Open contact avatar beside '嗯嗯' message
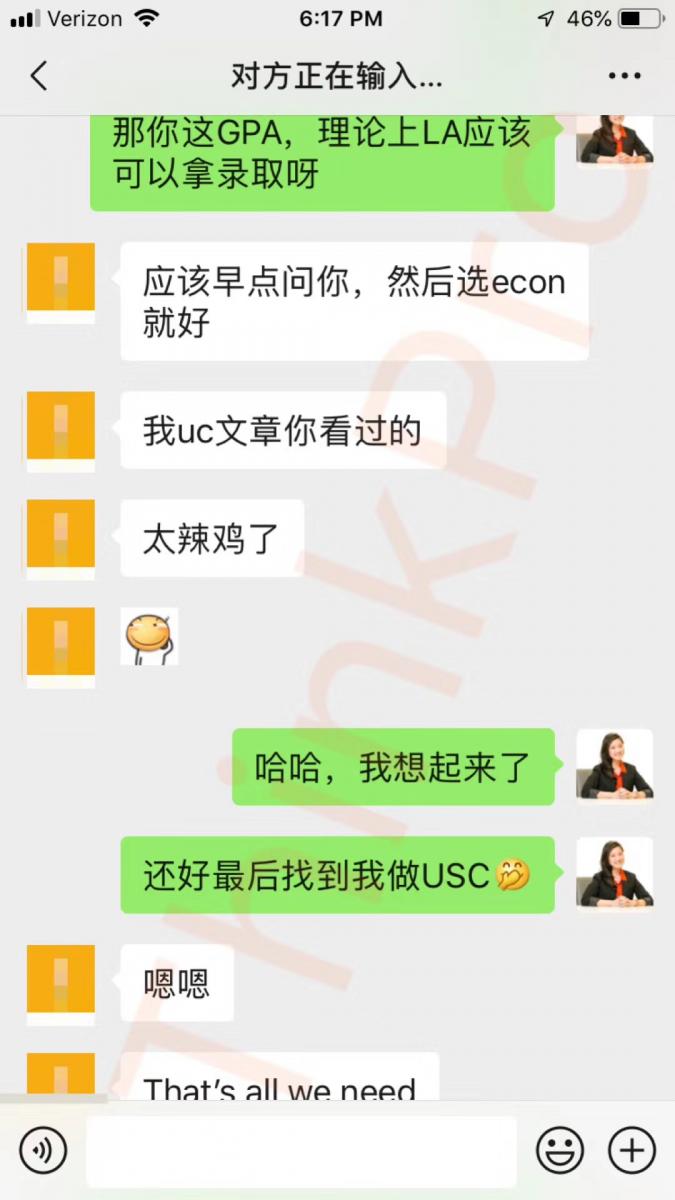Image resolution: width=675 pixels, height=1200 pixels. tap(61, 982)
